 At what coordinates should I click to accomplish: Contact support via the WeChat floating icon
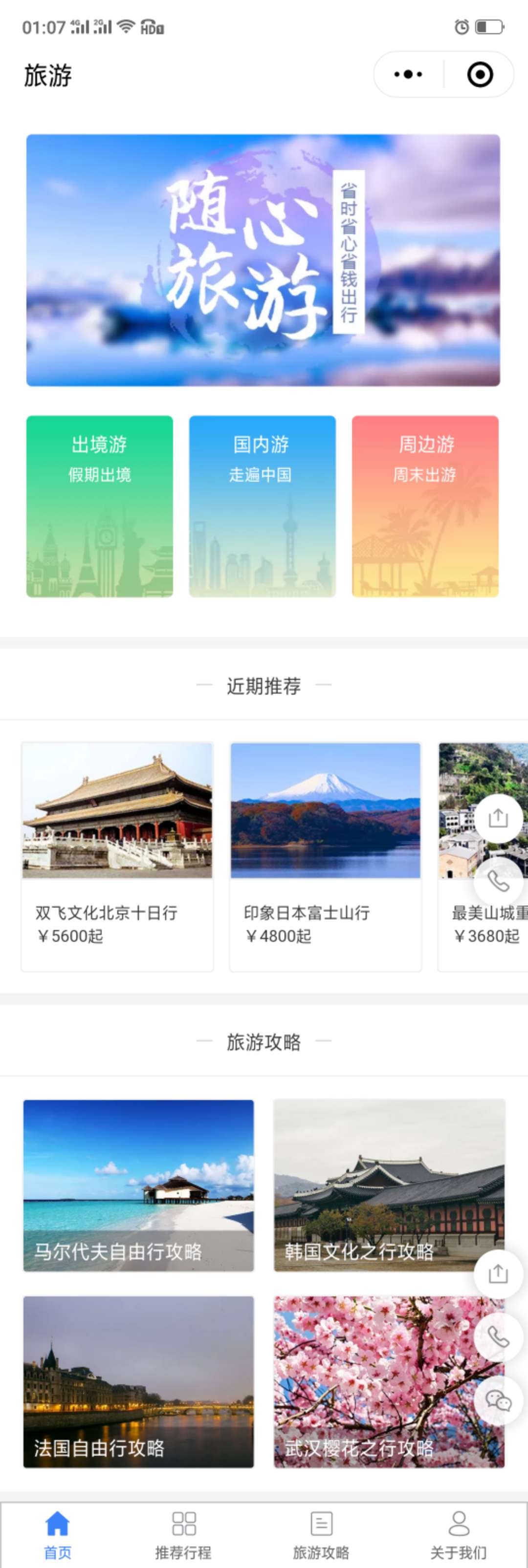(498, 1400)
